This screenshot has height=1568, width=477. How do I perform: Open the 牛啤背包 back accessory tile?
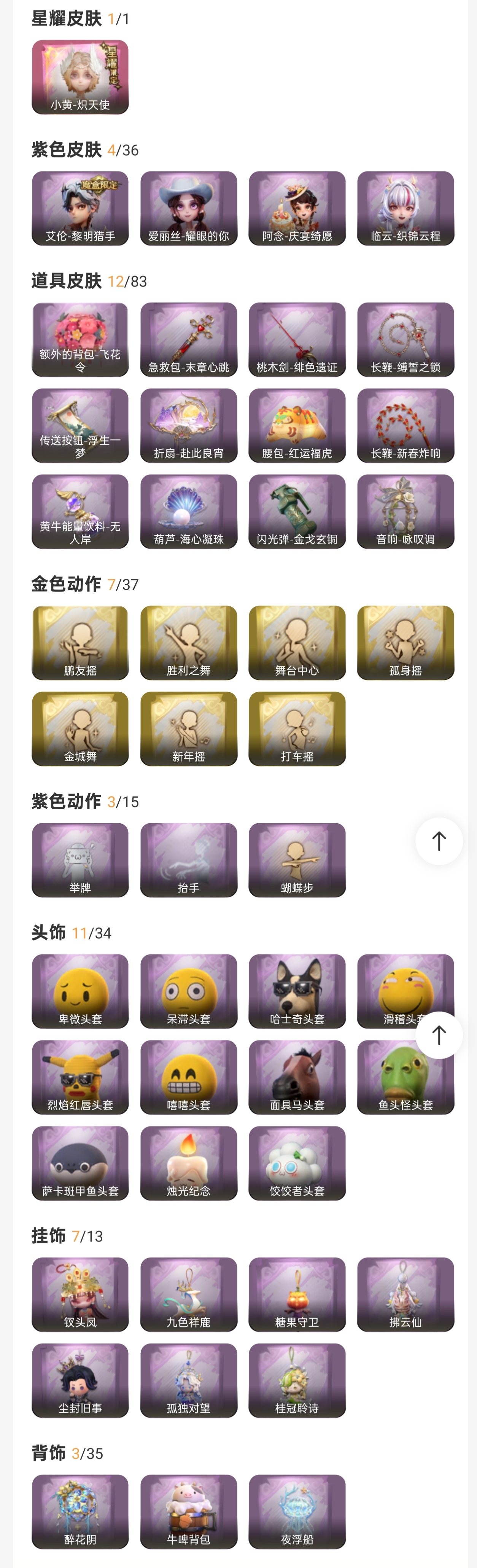189,1511
